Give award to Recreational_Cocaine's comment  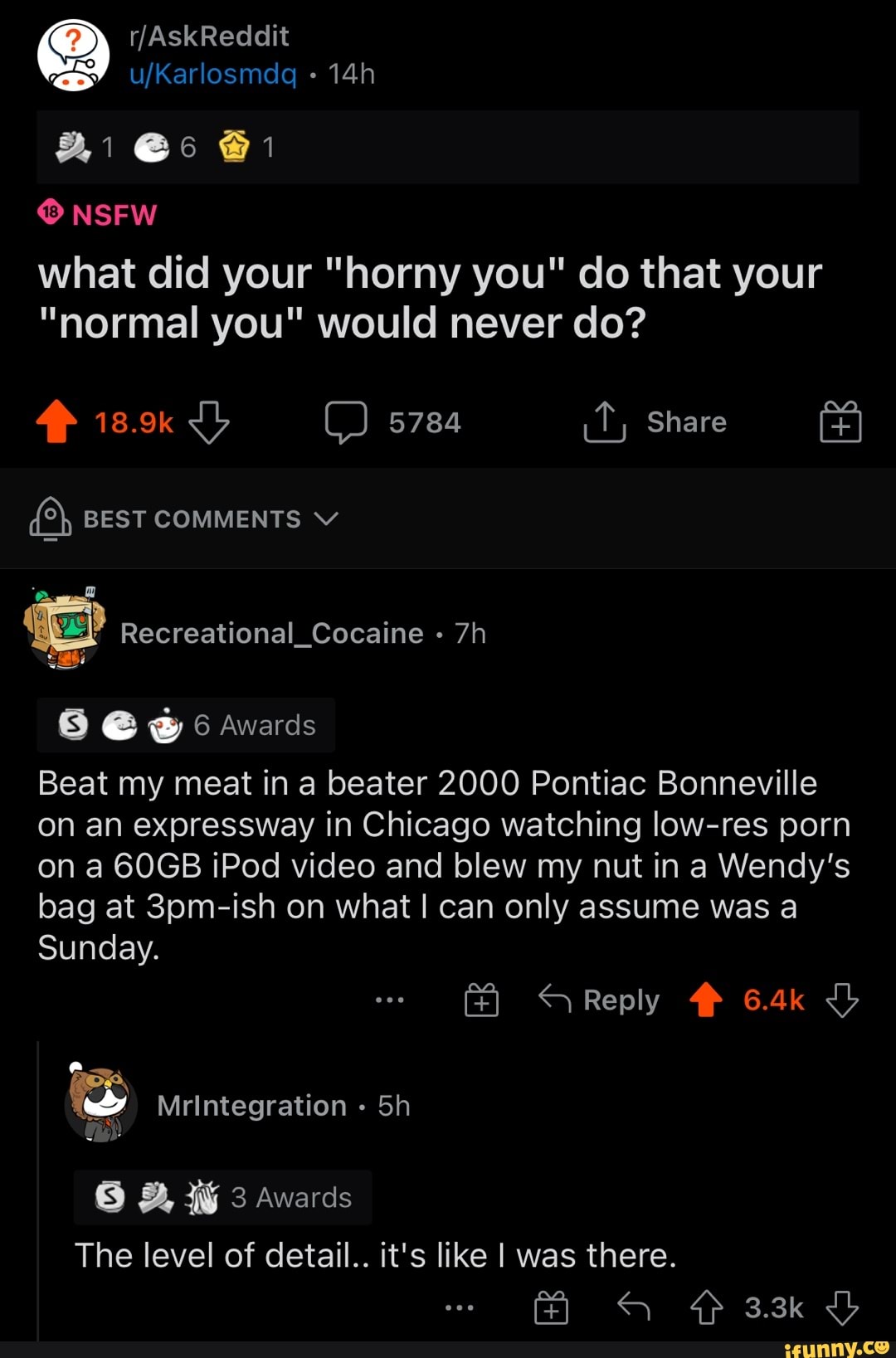[x=481, y=1000]
